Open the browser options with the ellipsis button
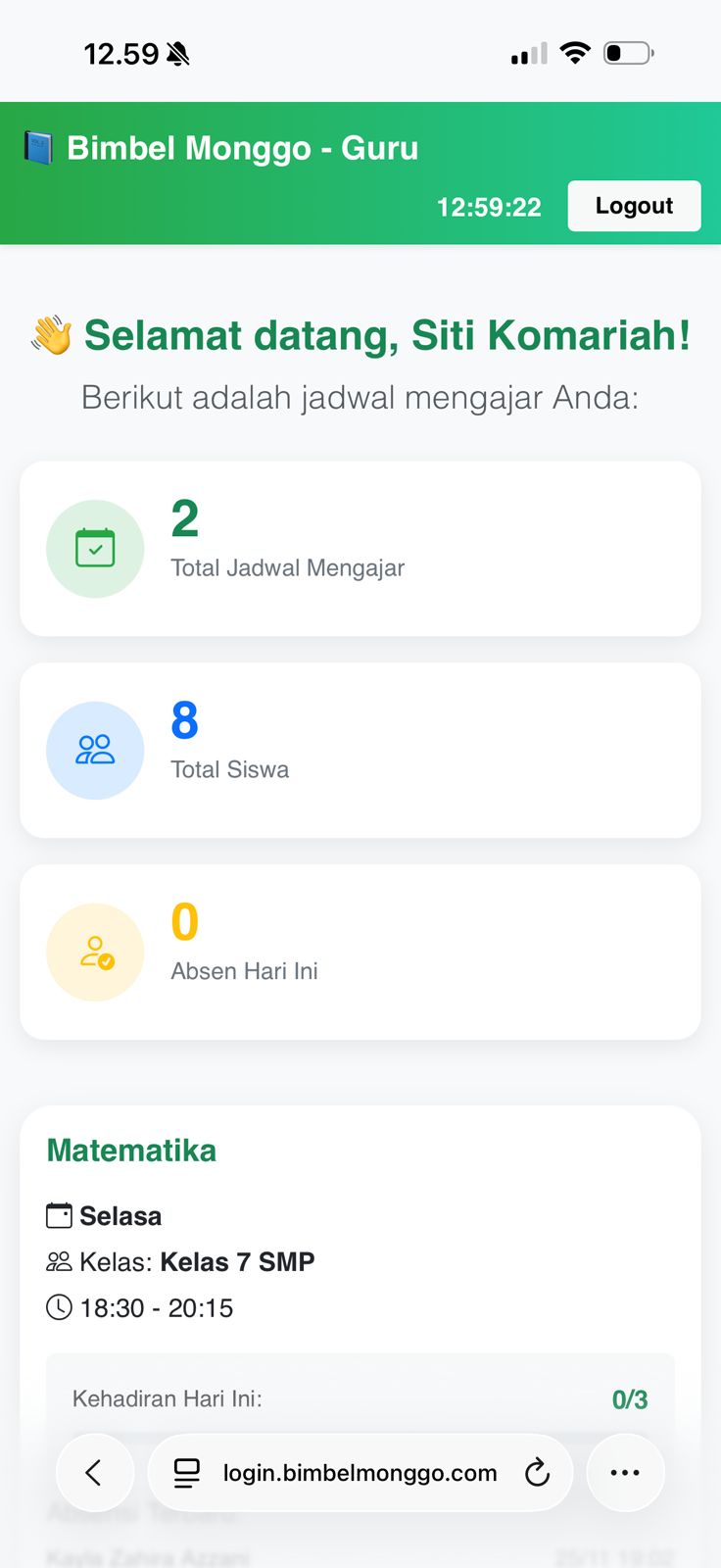This screenshot has height=1568, width=721. [625, 1472]
